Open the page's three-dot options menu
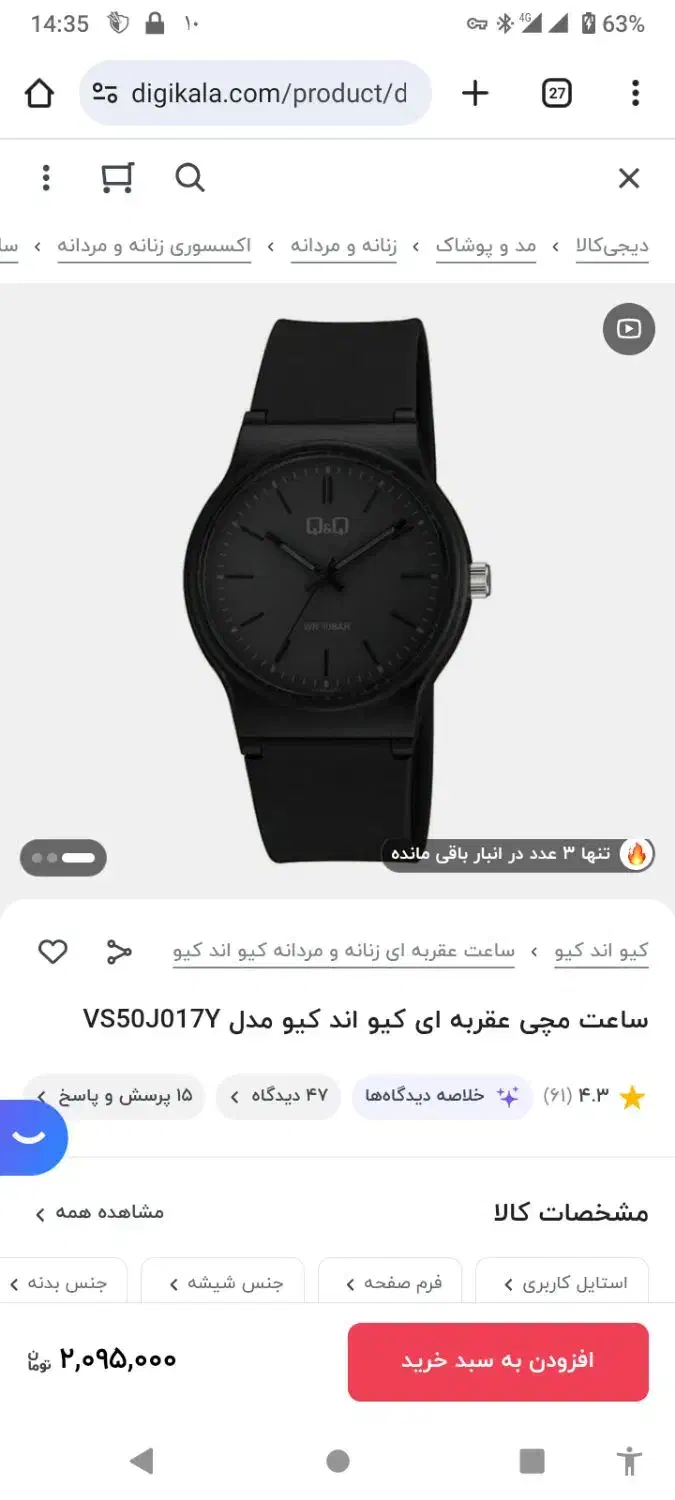The image size is (675, 1500). pos(46,179)
